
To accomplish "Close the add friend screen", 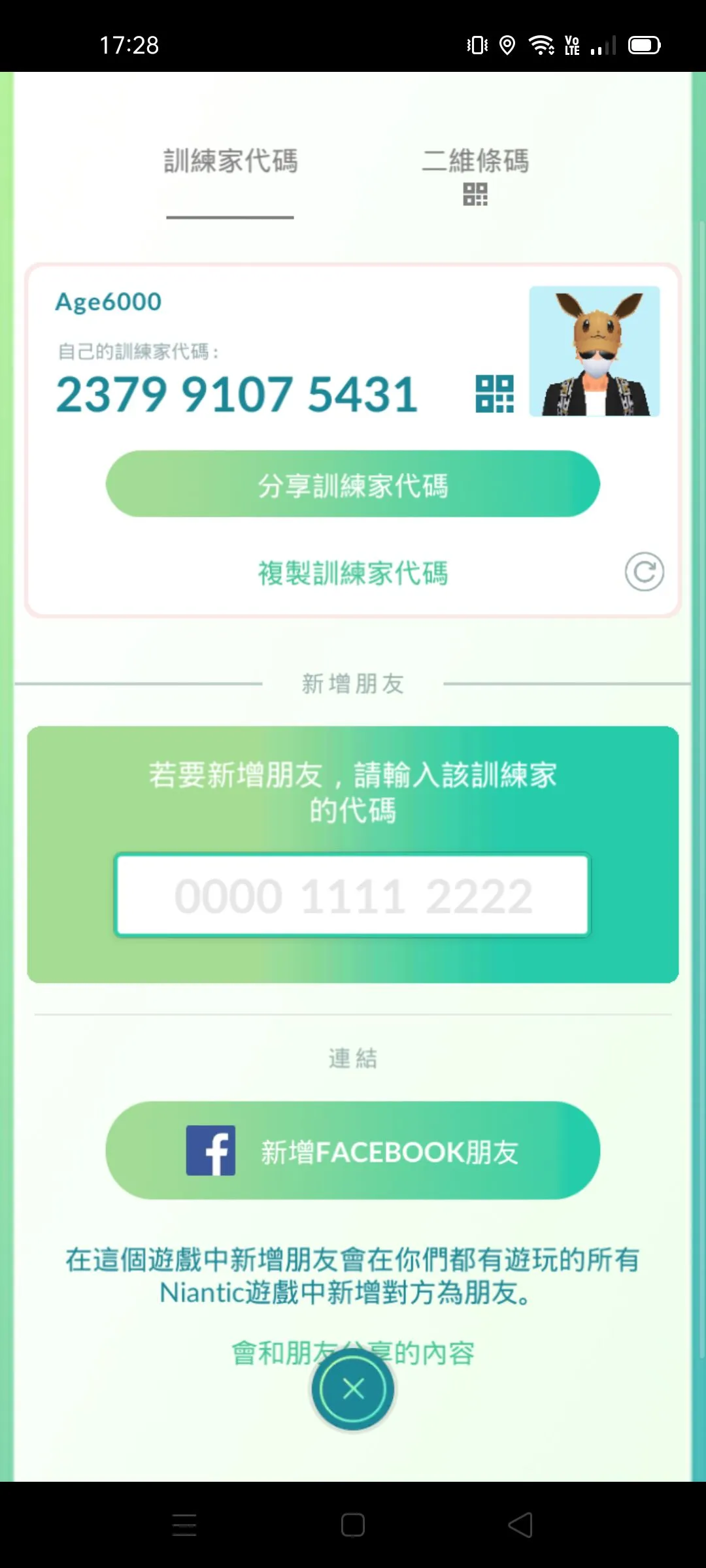I will click(353, 1388).
